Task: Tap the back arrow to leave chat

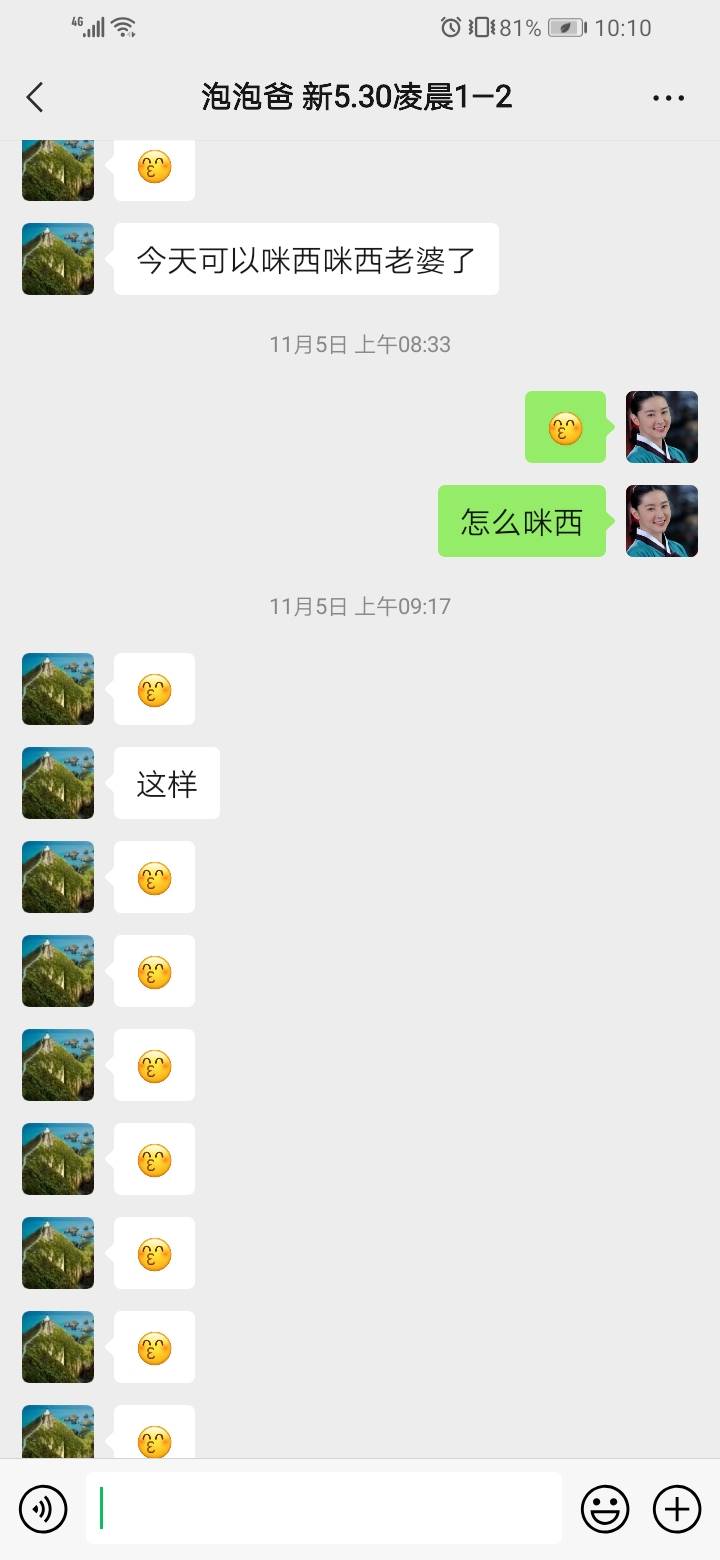Action: pos(35,97)
